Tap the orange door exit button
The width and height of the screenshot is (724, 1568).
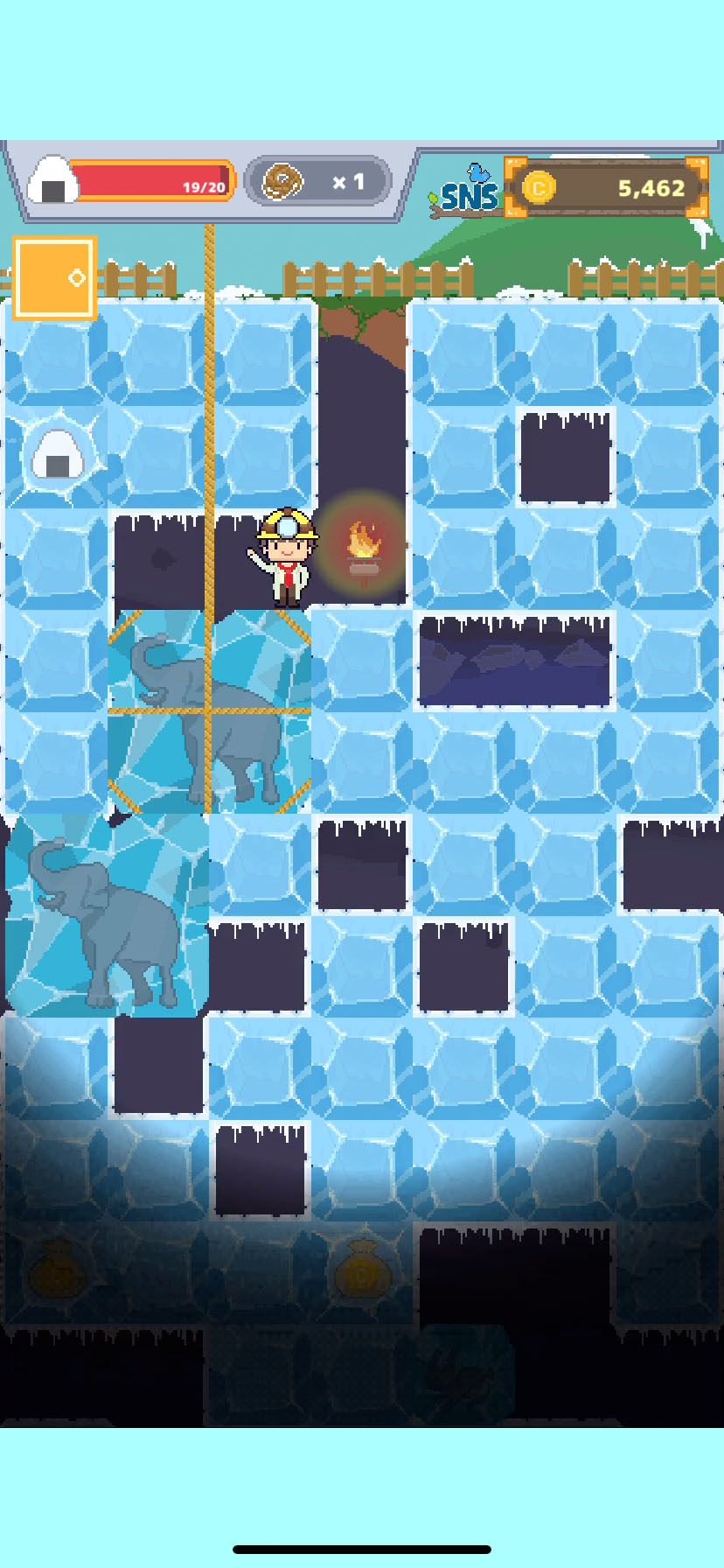[x=54, y=277]
